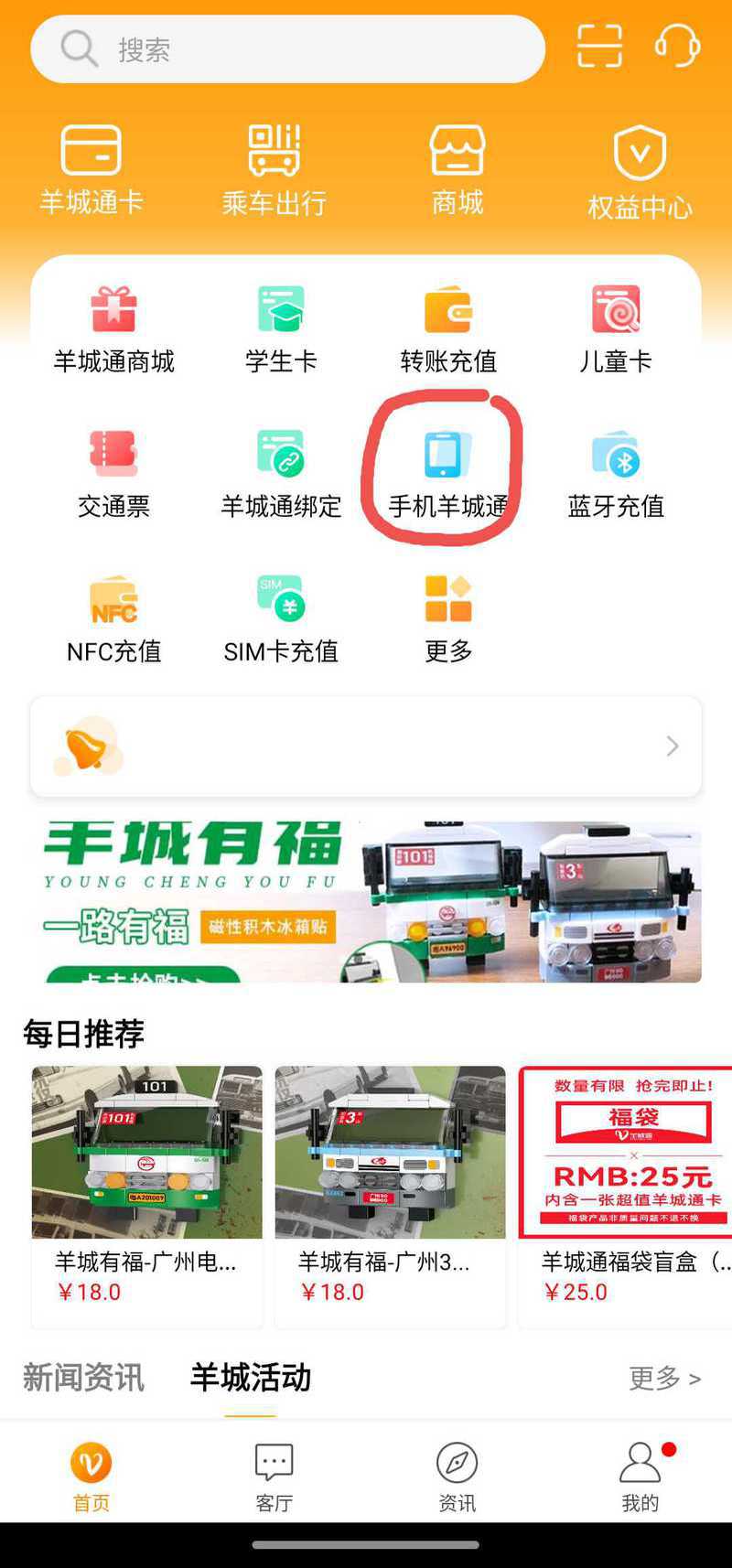Go to 我的 profile tab
732x1568 pixels.
click(640, 1477)
